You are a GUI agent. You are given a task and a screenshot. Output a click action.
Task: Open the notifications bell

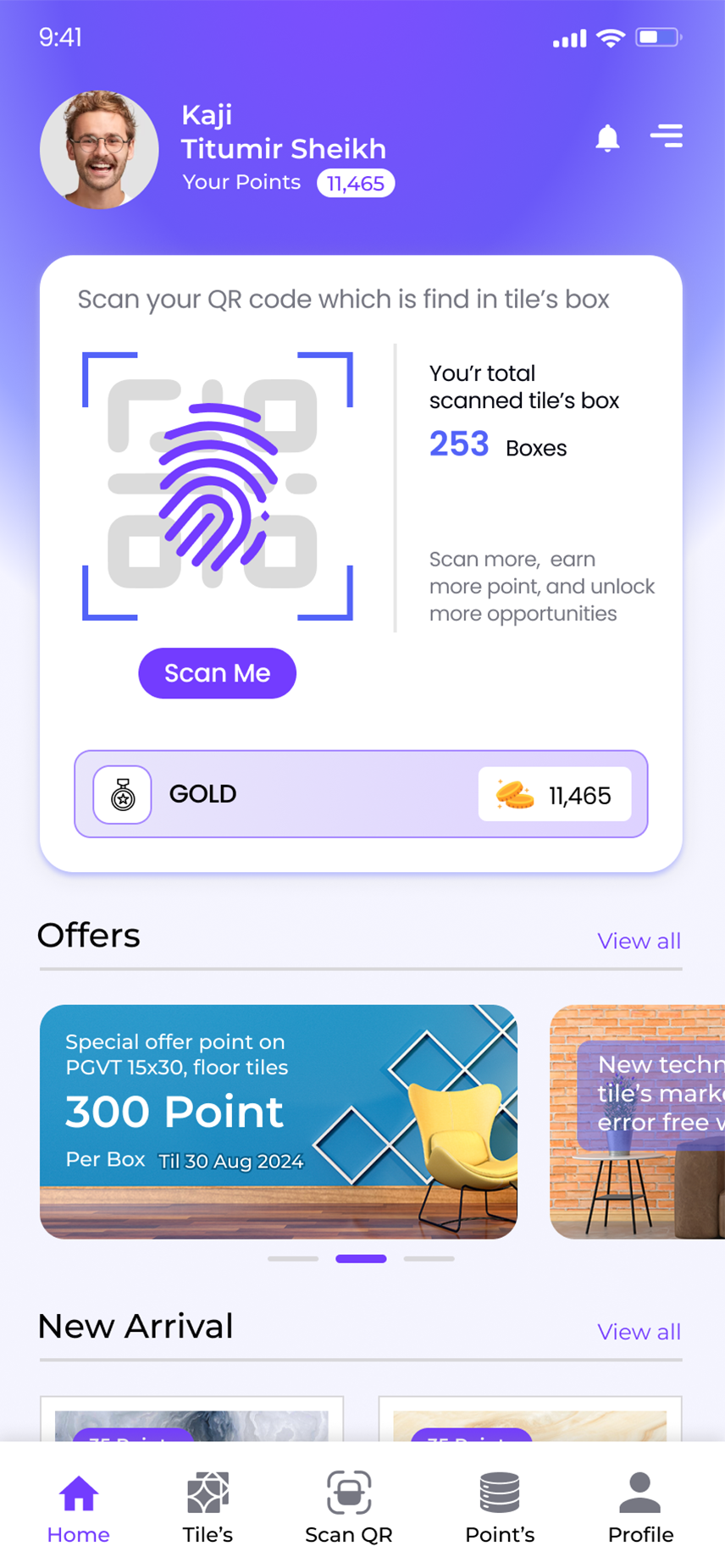click(607, 137)
